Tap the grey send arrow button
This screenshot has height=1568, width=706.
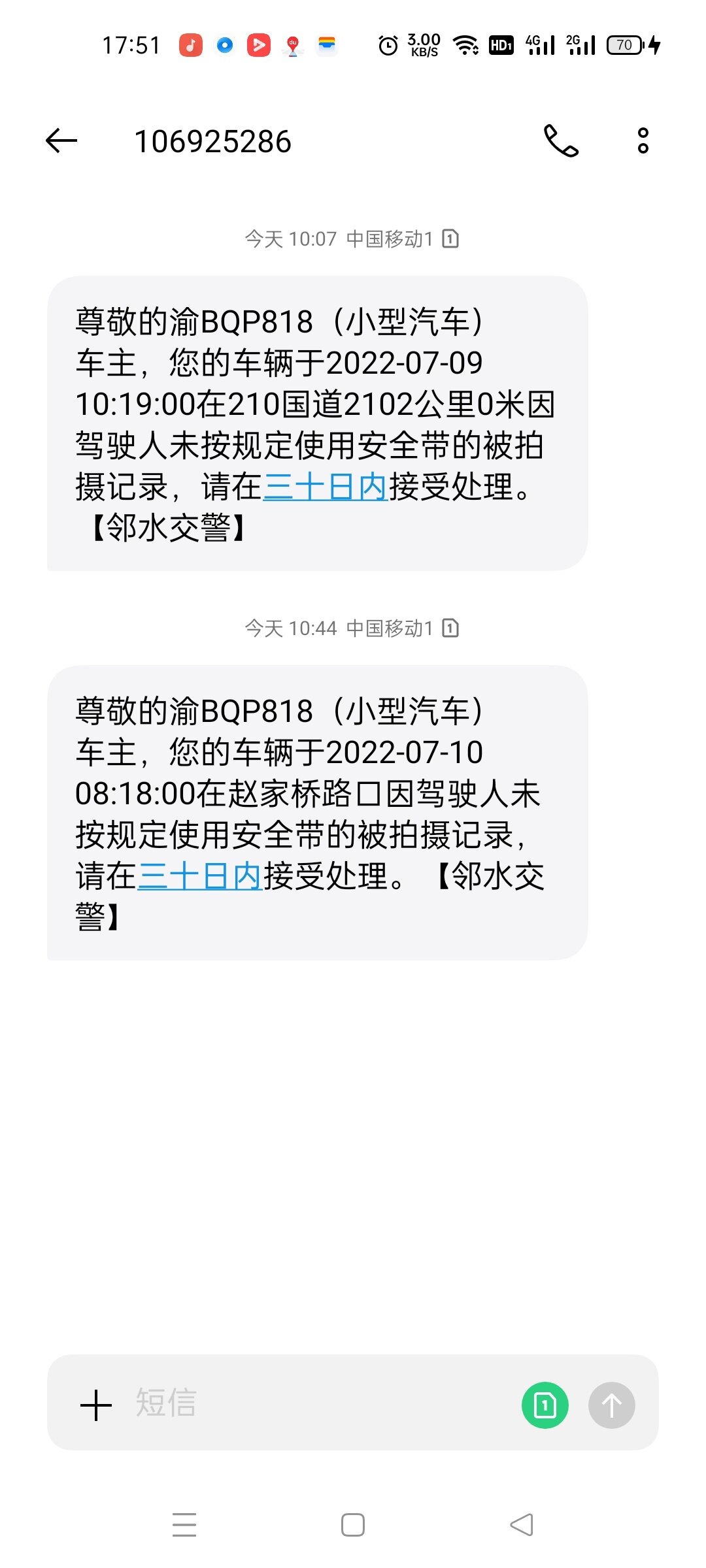(612, 1405)
